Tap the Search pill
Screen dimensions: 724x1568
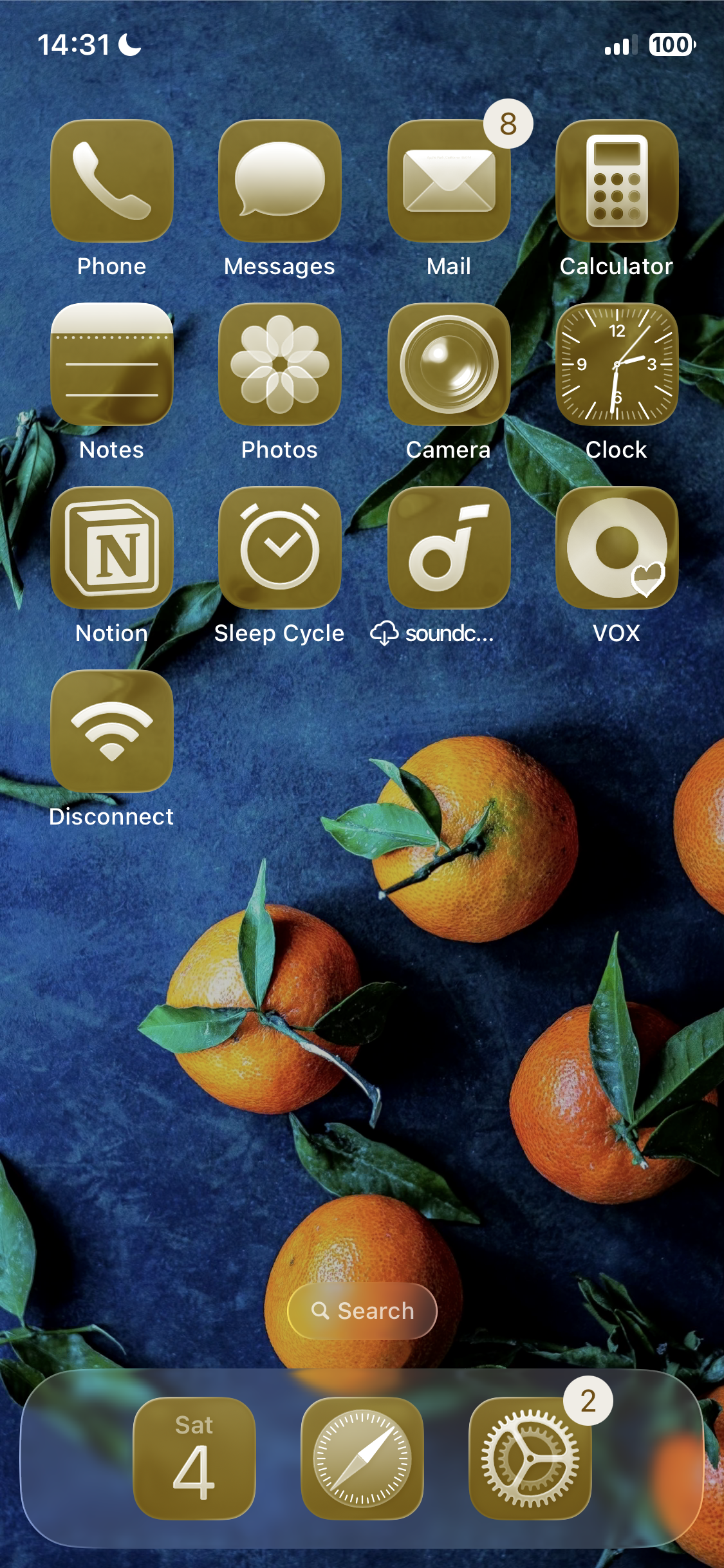coord(362,1311)
